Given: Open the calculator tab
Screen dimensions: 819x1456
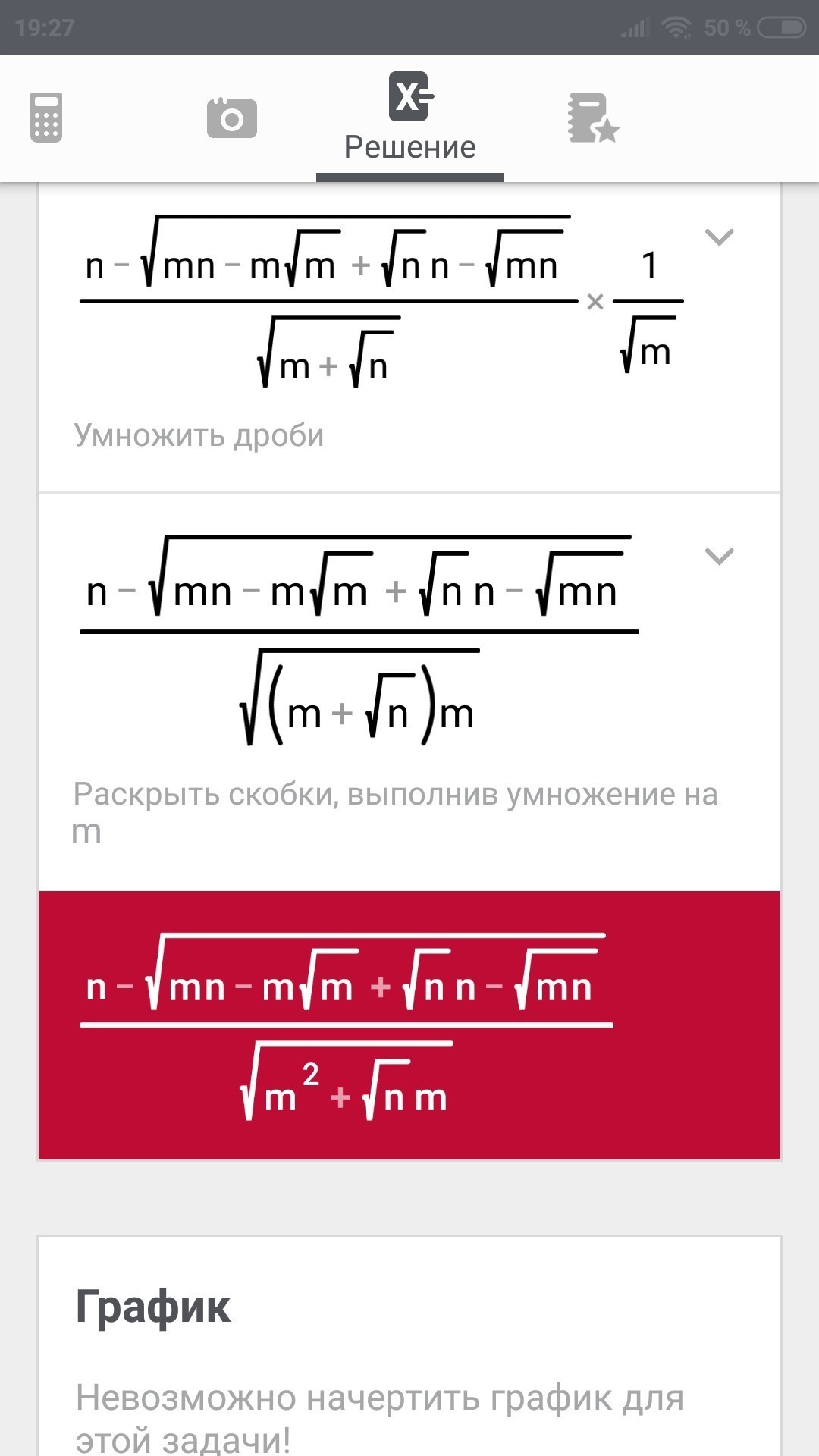Looking at the screenshot, I should (46, 118).
